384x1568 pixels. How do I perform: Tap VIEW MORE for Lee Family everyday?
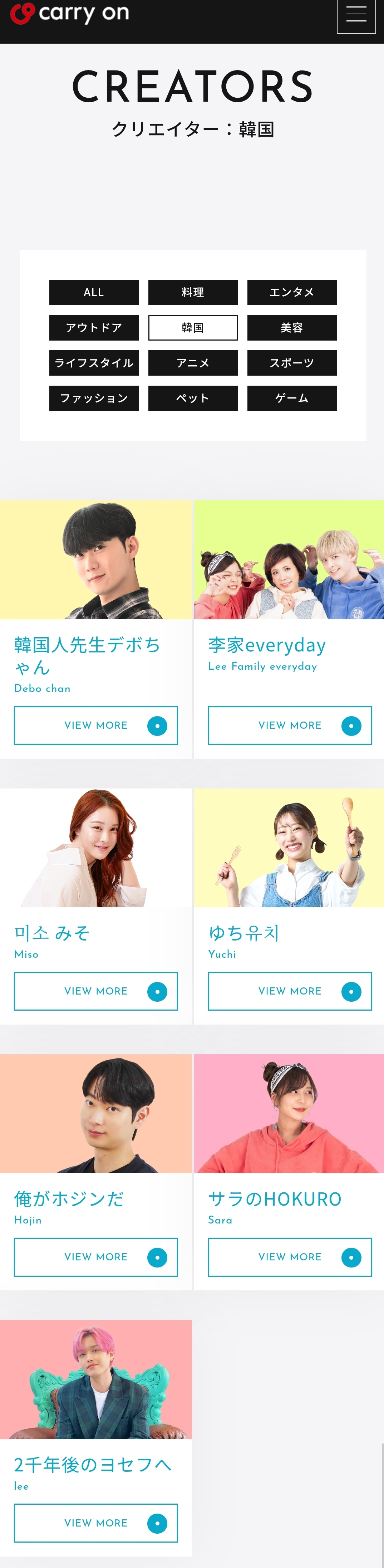coord(290,725)
